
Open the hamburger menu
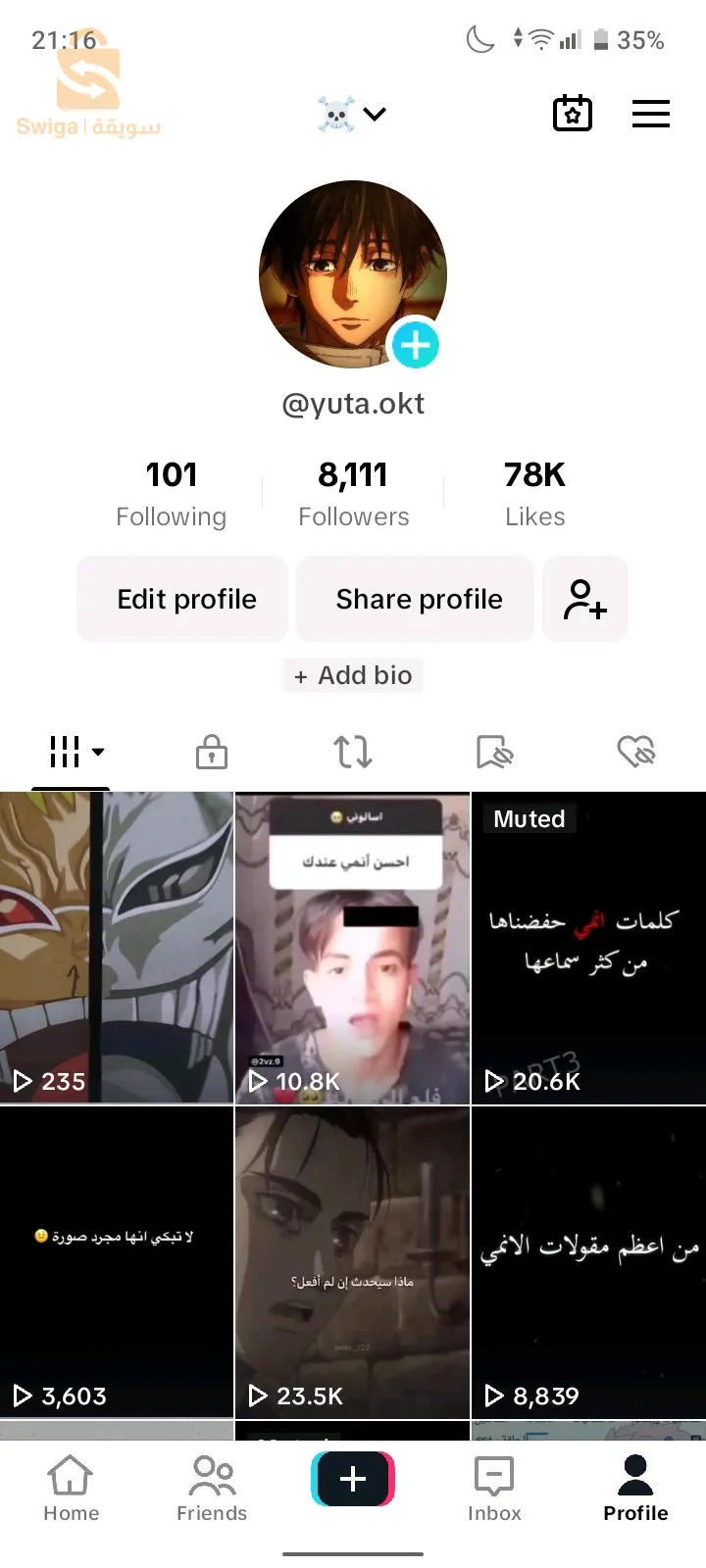(650, 114)
